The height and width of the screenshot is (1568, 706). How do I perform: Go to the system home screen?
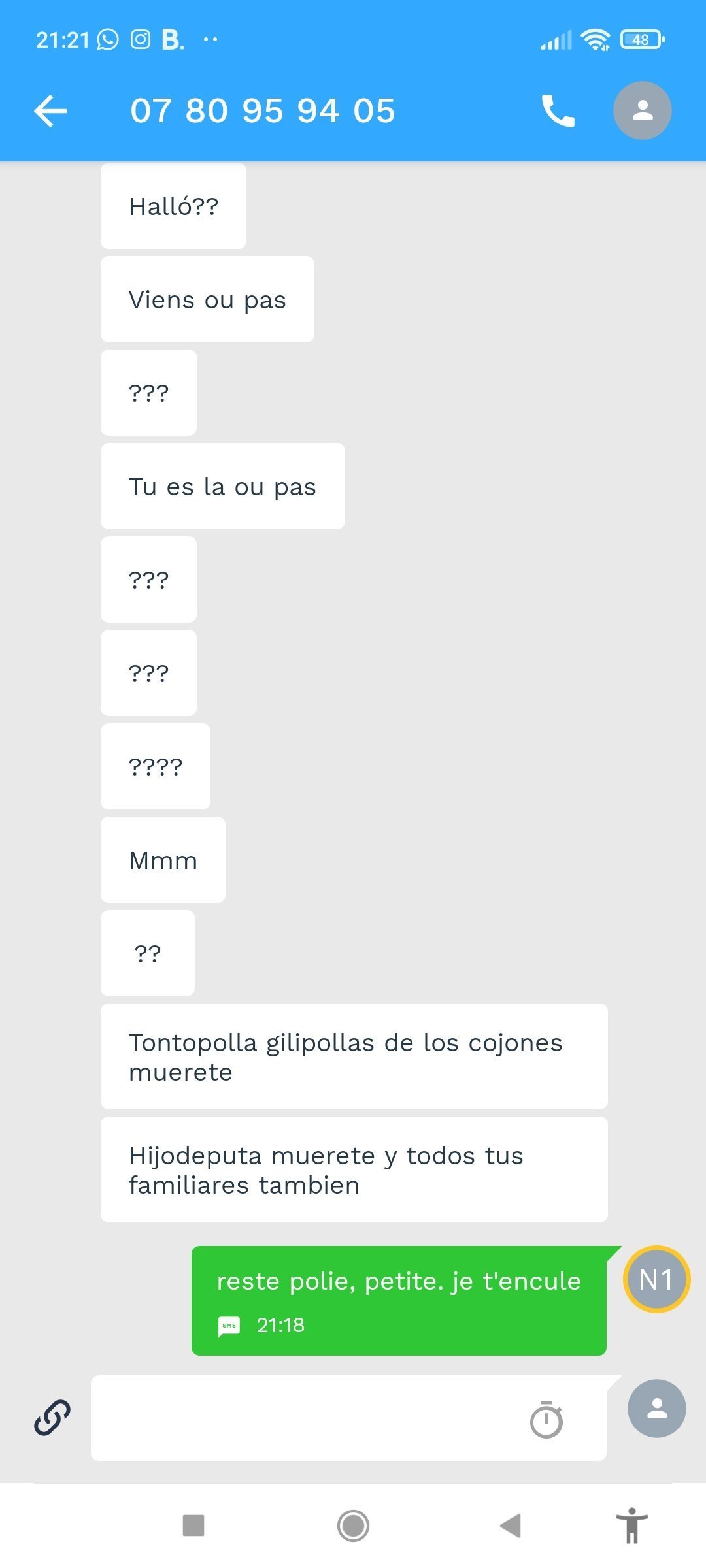353,1526
